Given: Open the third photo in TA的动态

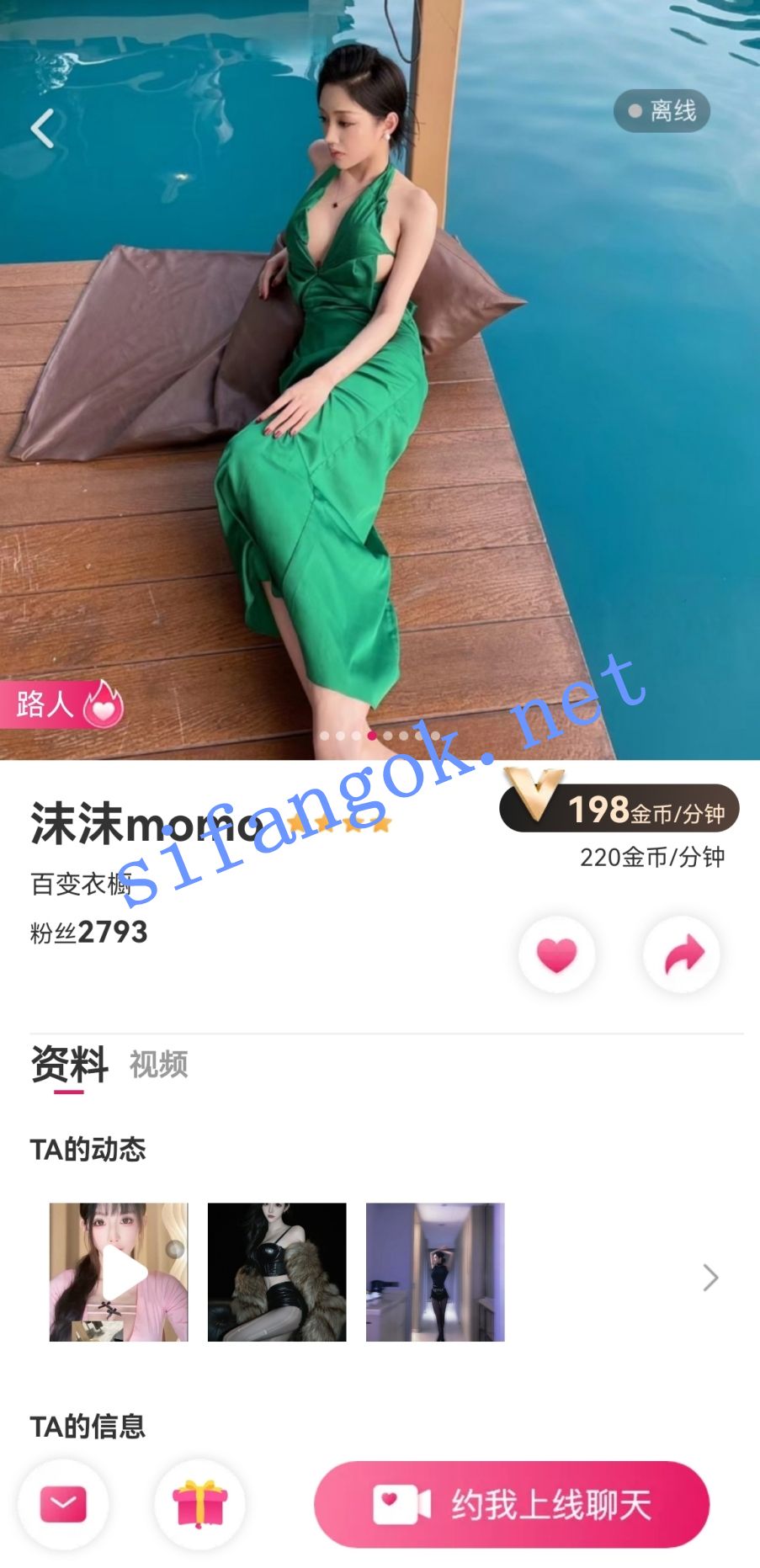Looking at the screenshot, I should 435,1272.
